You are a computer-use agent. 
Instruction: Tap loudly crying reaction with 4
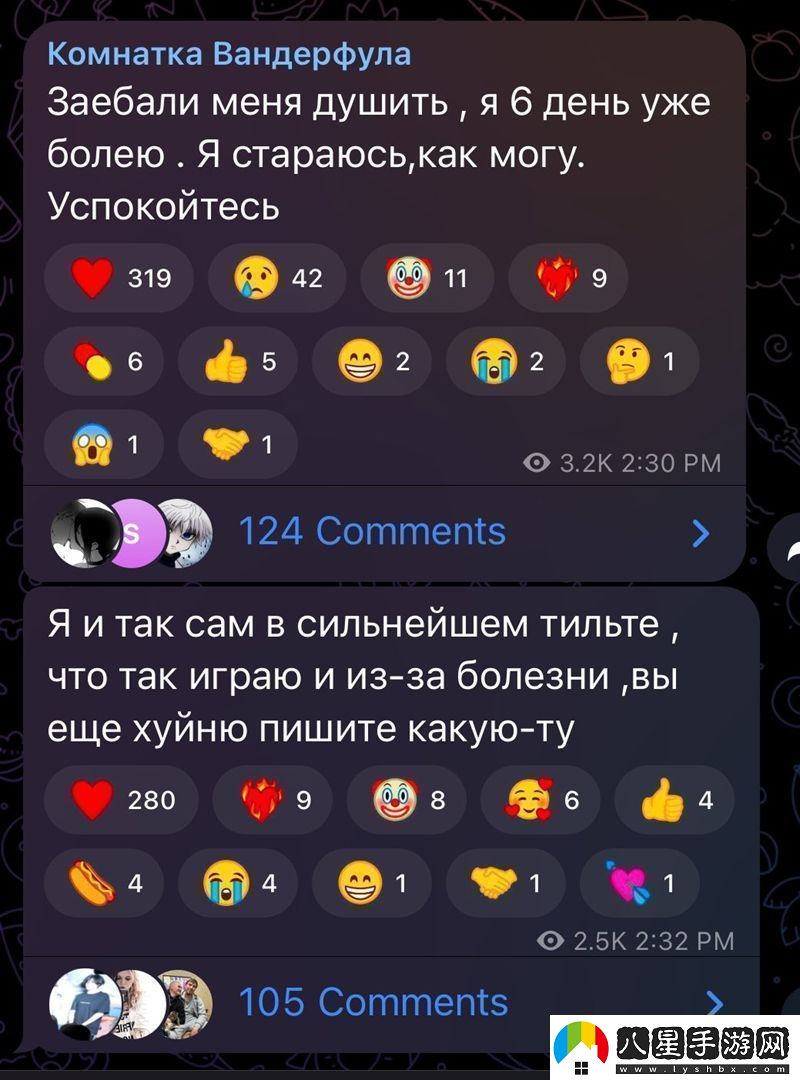point(238,884)
